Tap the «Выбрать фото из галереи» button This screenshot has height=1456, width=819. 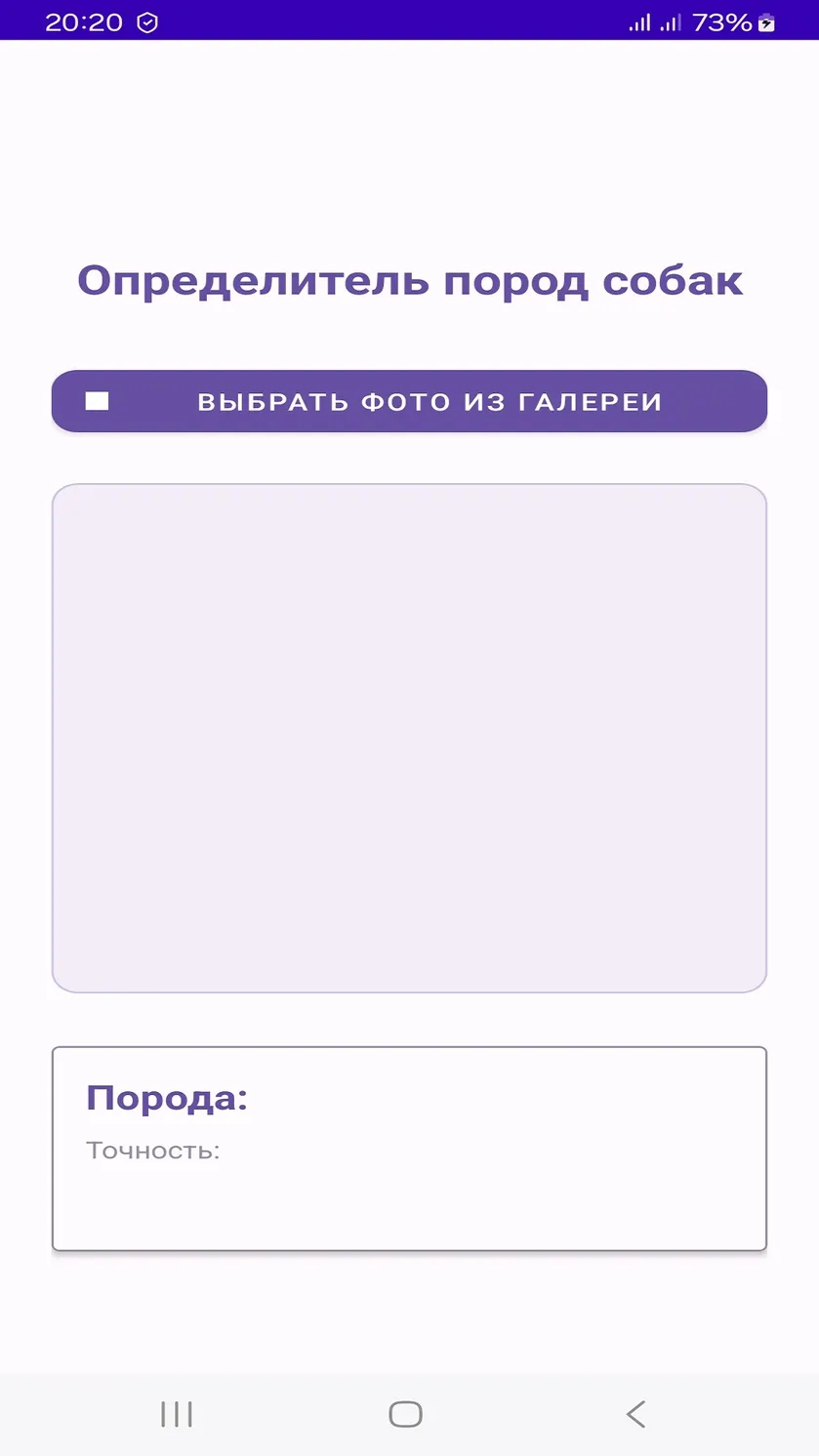click(409, 401)
